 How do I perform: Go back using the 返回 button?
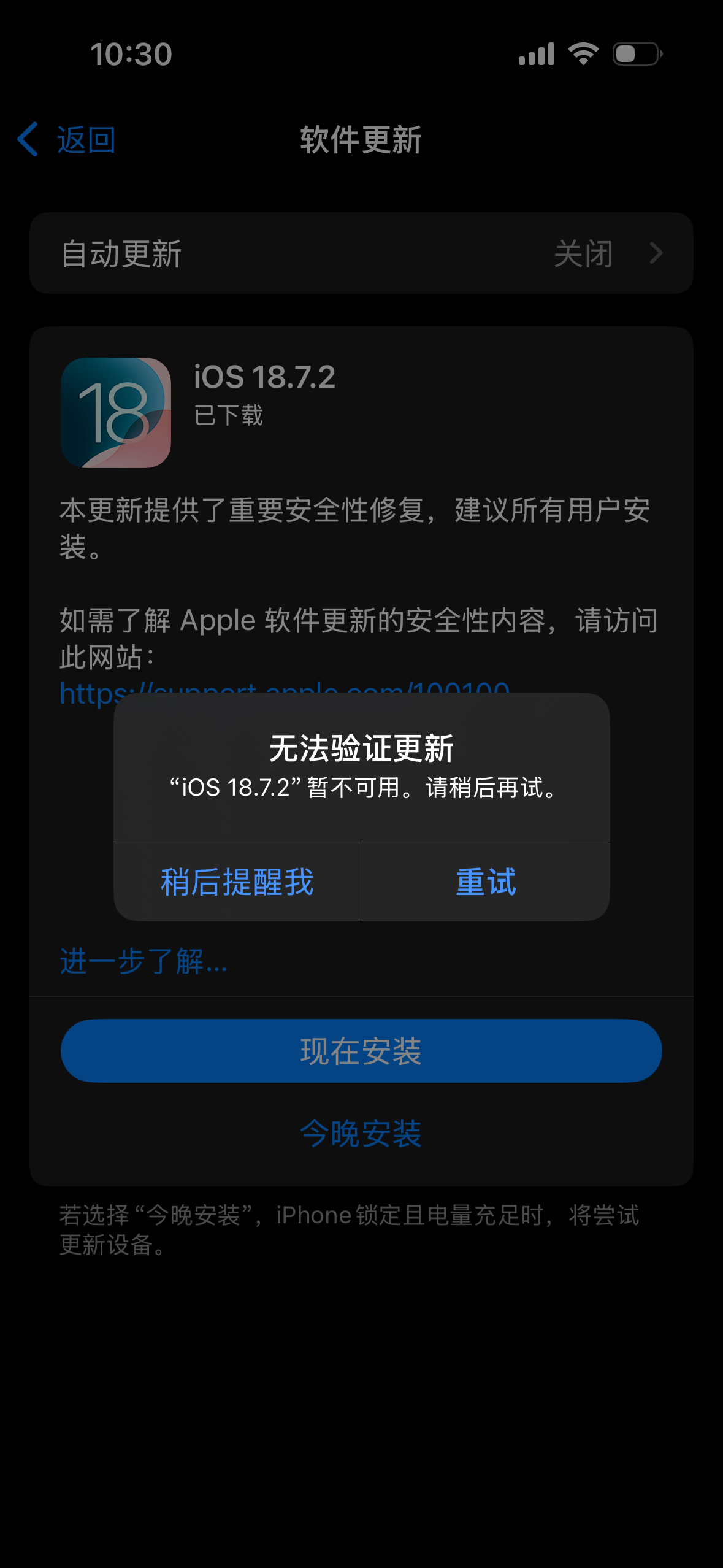[x=67, y=140]
